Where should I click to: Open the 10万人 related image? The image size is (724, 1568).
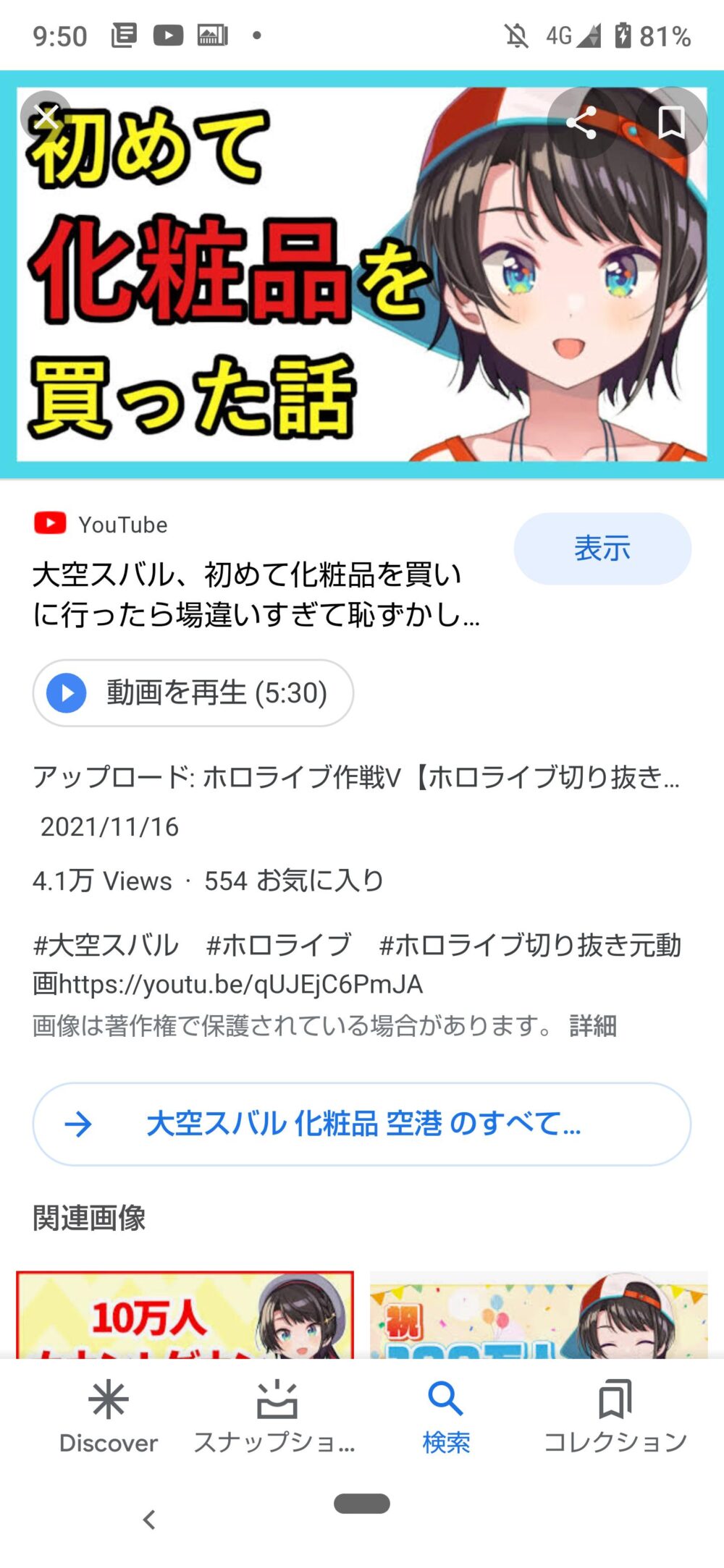(185, 1314)
